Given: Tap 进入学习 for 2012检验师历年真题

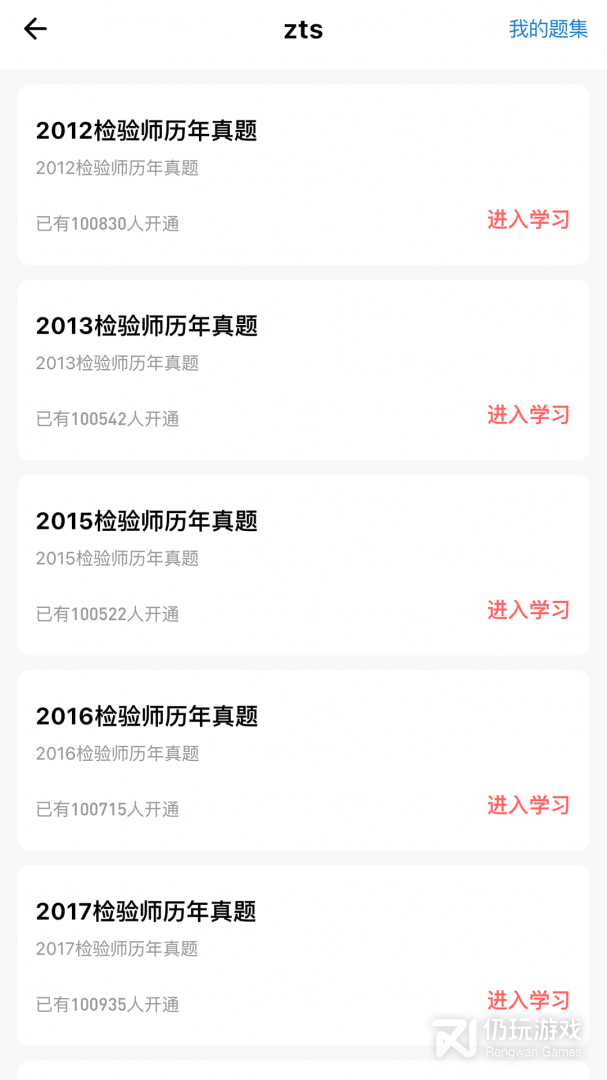Looking at the screenshot, I should point(528,220).
